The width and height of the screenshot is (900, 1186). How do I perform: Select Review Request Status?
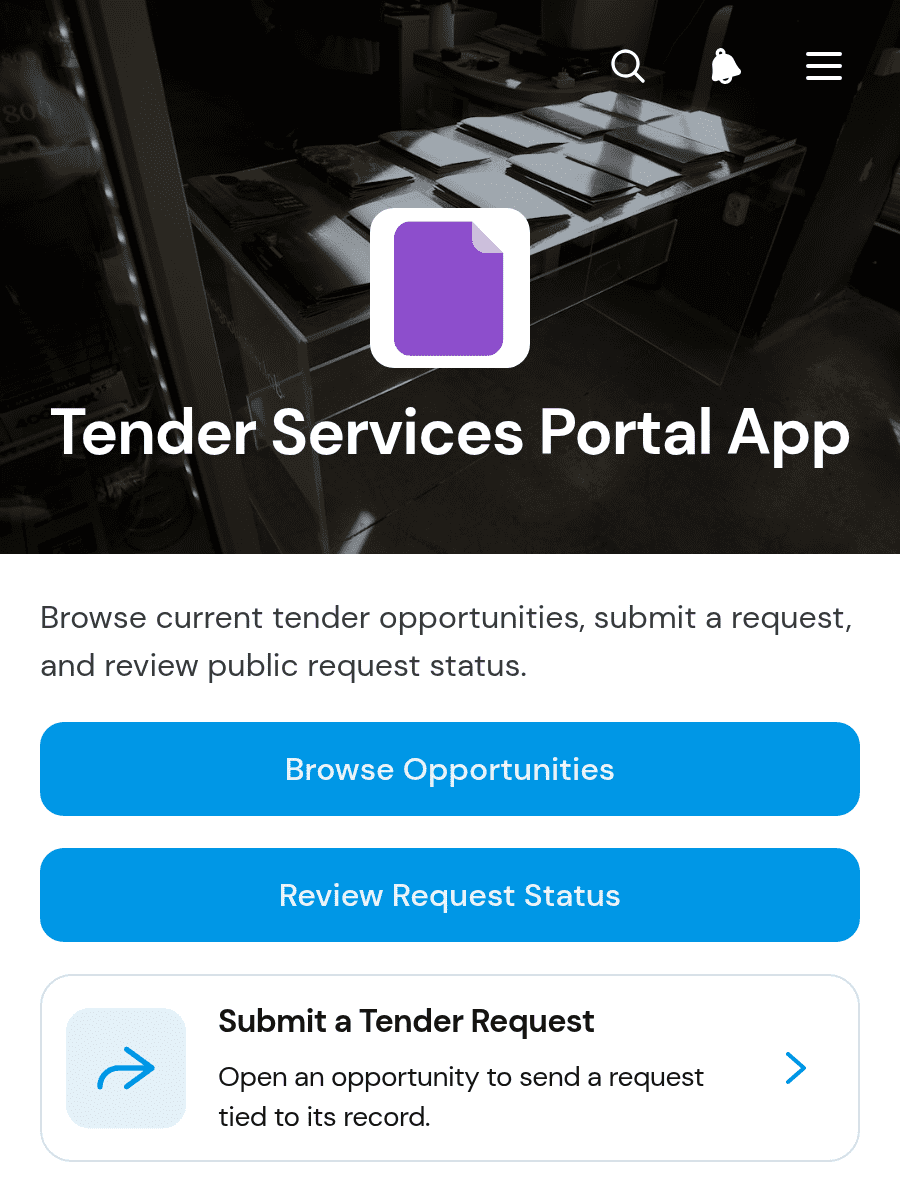450,895
